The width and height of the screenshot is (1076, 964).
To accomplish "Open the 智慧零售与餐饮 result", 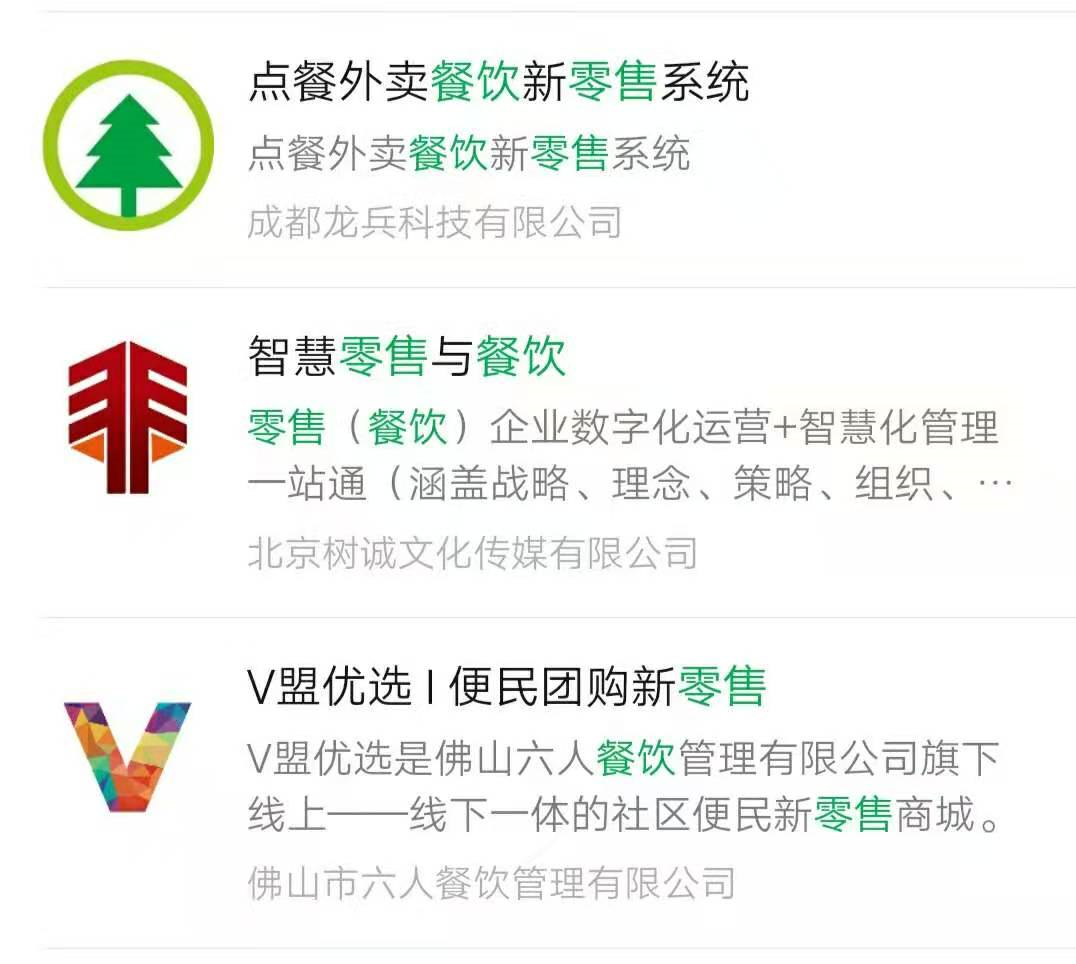I will [x=406, y=357].
